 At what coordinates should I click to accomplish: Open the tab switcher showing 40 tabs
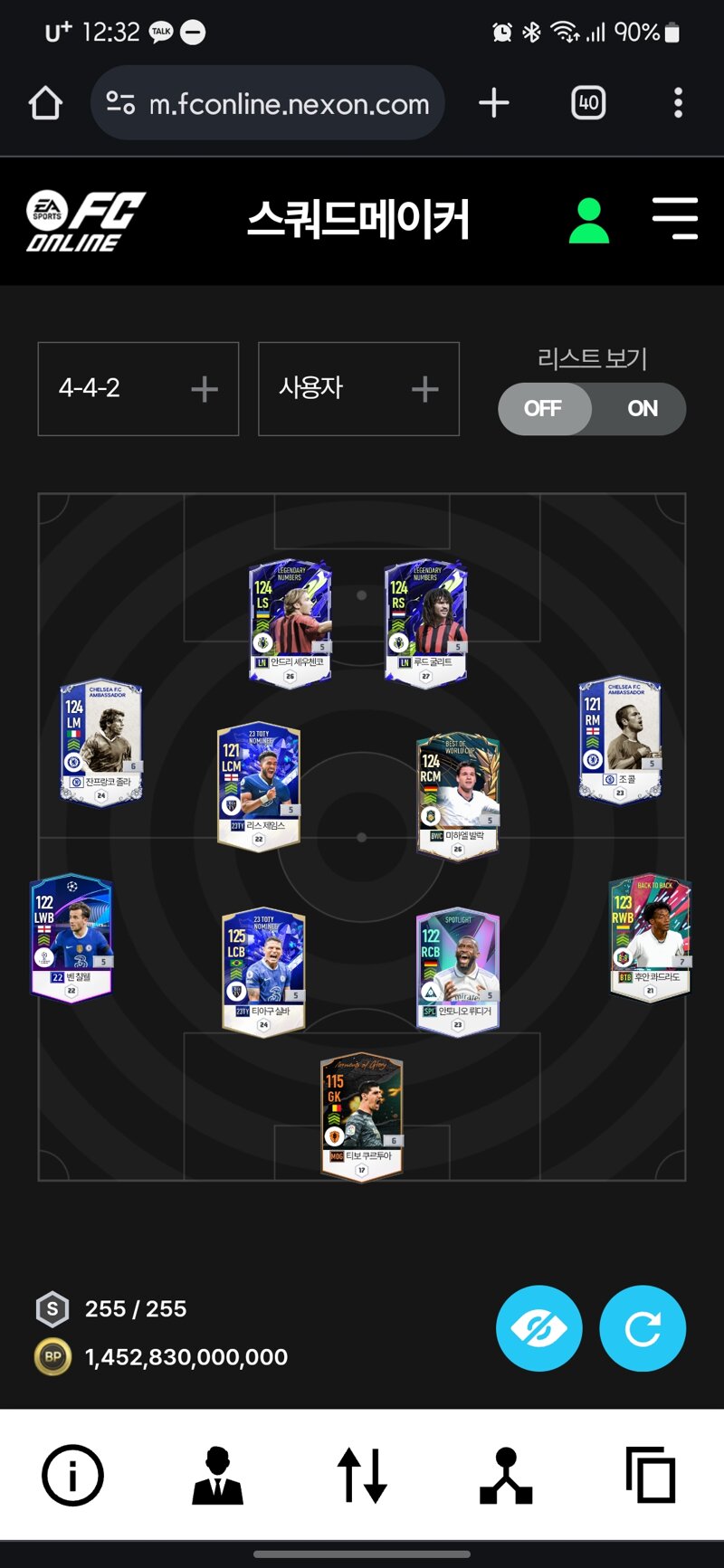coord(588,103)
